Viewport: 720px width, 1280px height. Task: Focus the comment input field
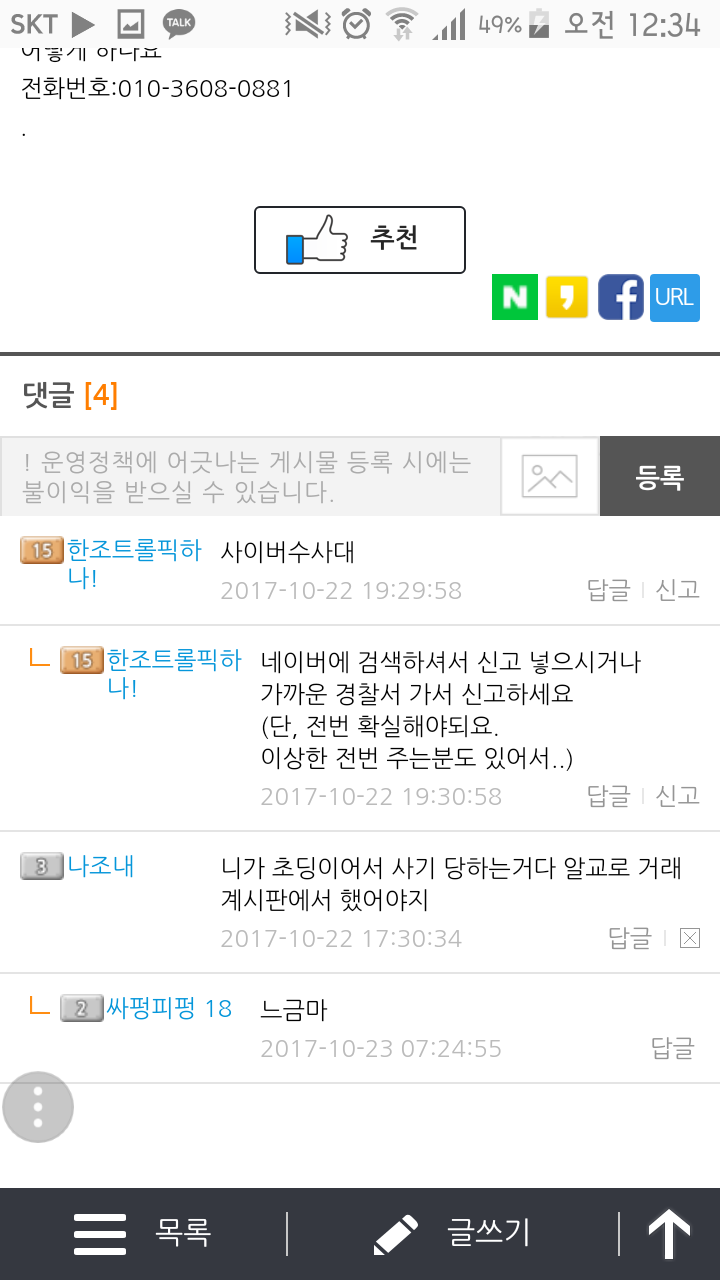tap(250, 476)
